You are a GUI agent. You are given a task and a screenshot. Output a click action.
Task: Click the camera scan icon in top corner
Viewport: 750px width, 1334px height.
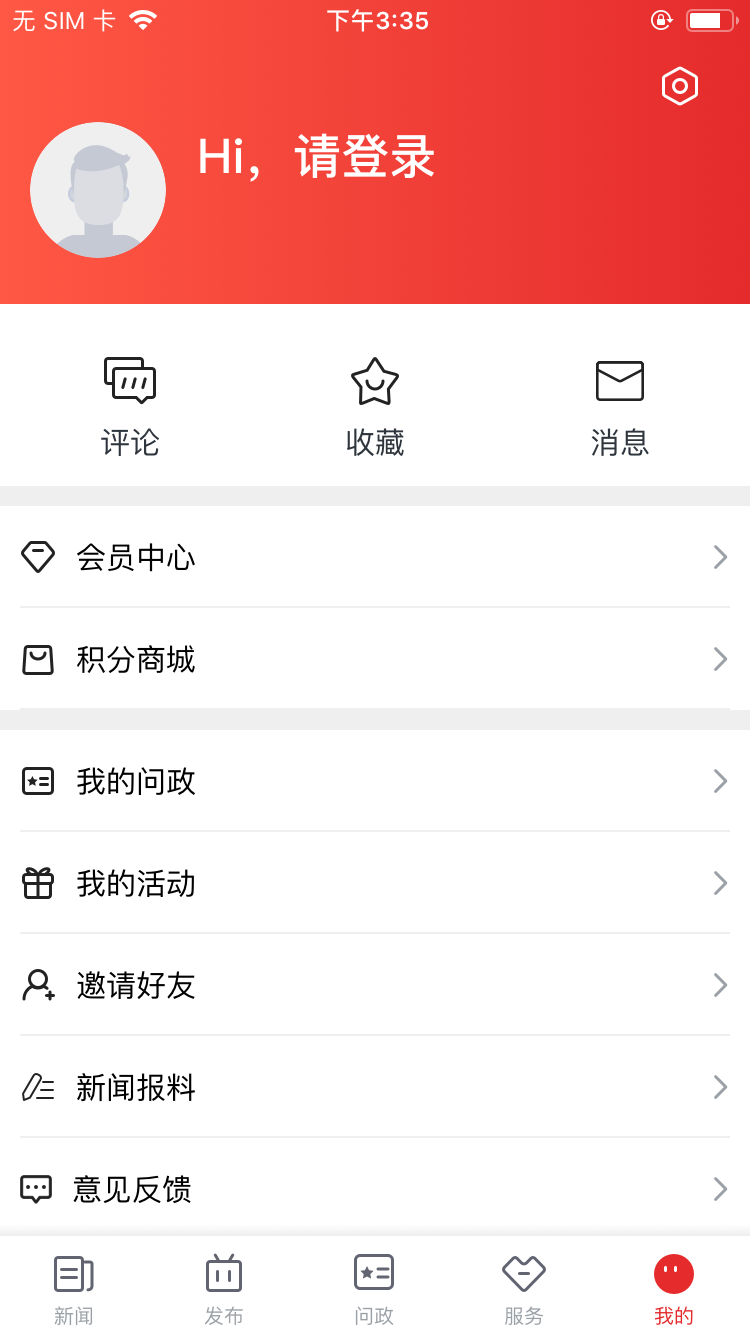tap(679, 86)
